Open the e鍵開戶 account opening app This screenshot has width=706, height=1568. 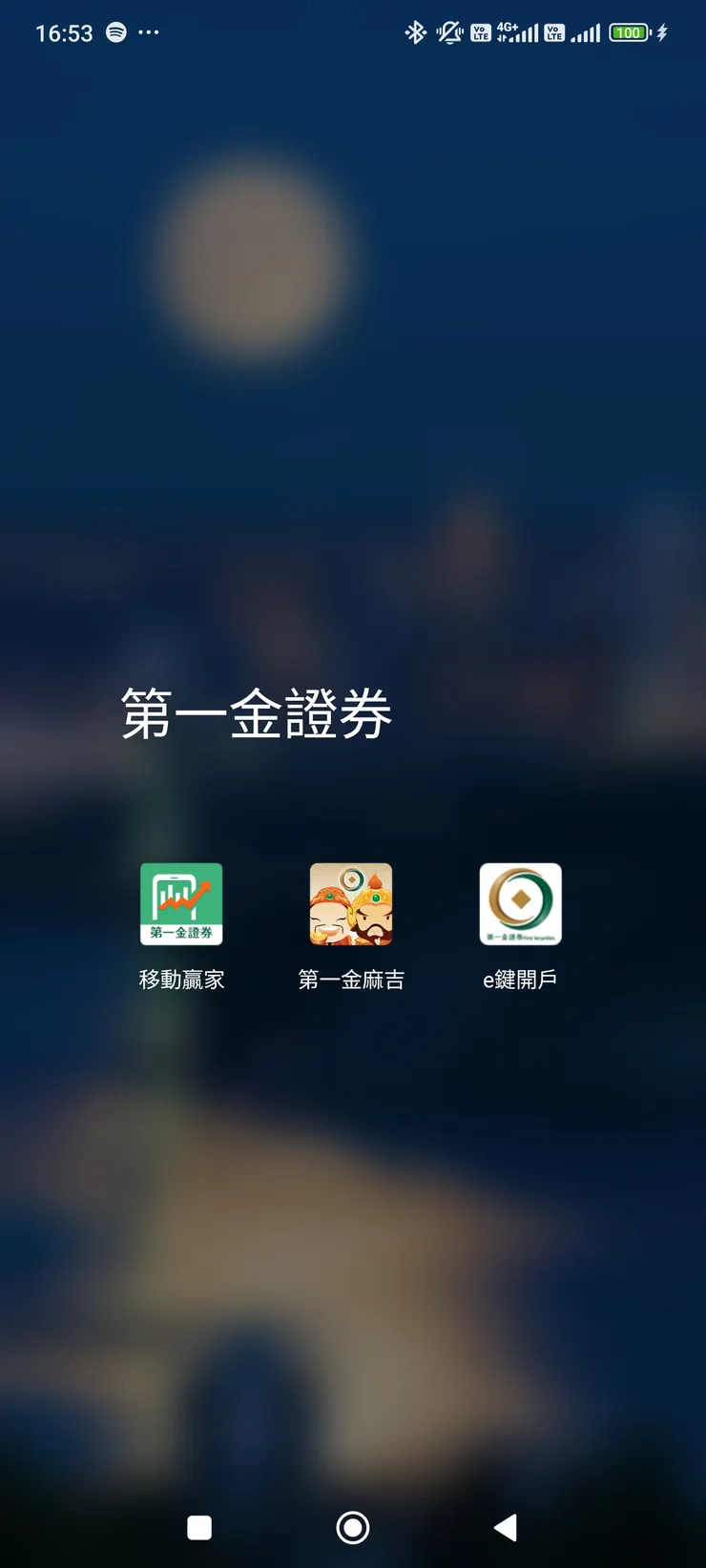coord(520,903)
